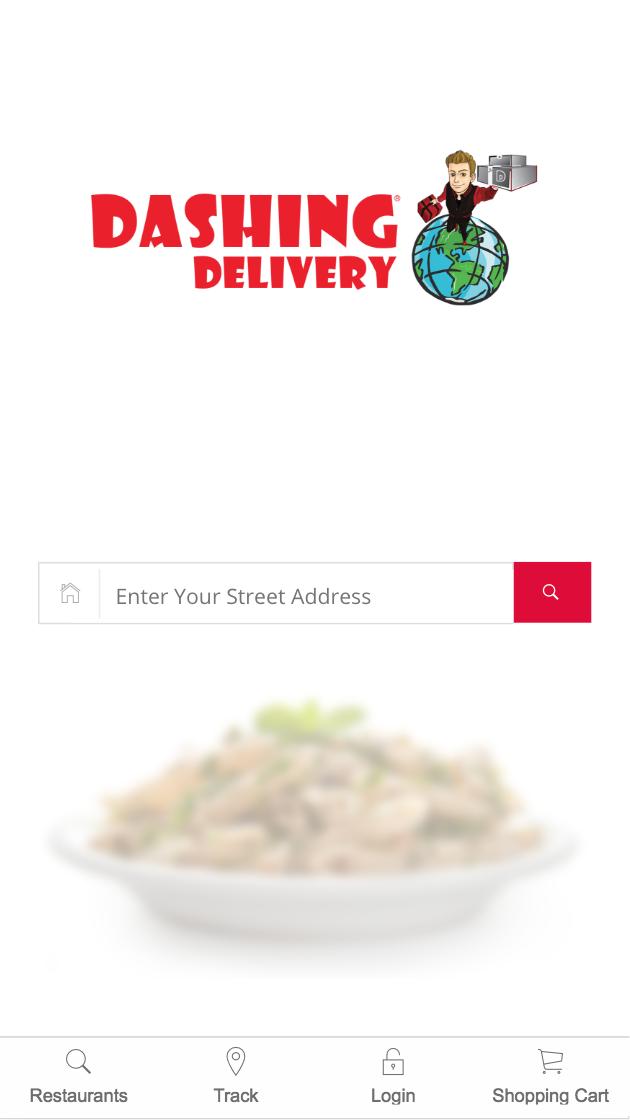Tap the Enter Your Street Address field
Viewport: 630px width, 1120px height.
(x=305, y=595)
